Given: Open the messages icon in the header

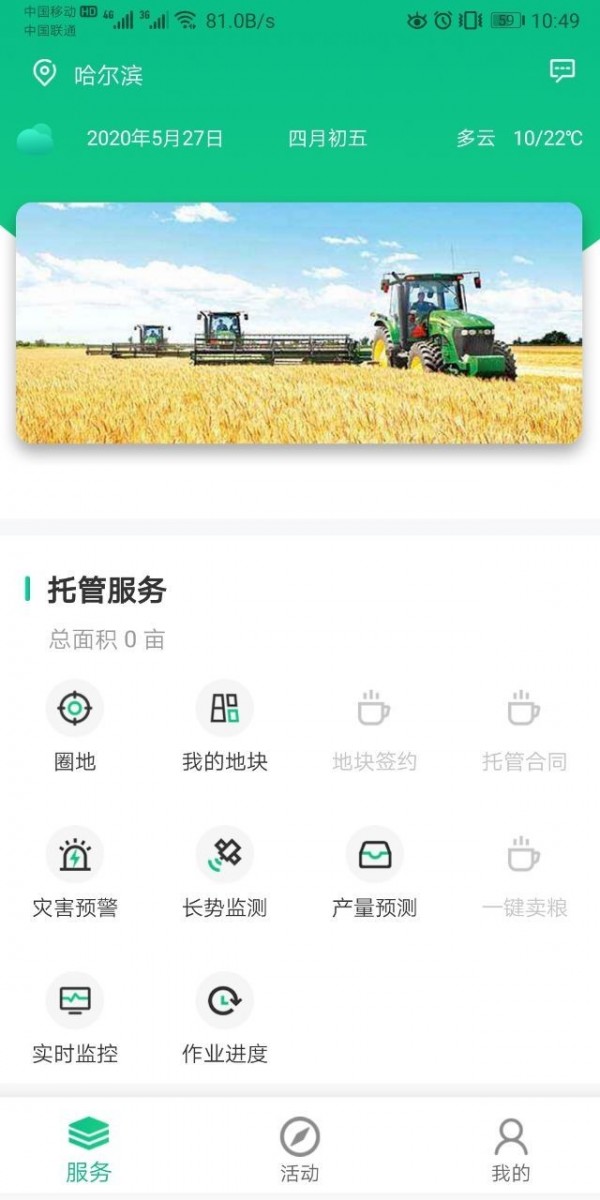Looking at the screenshot, I should (x=562, y=71).
